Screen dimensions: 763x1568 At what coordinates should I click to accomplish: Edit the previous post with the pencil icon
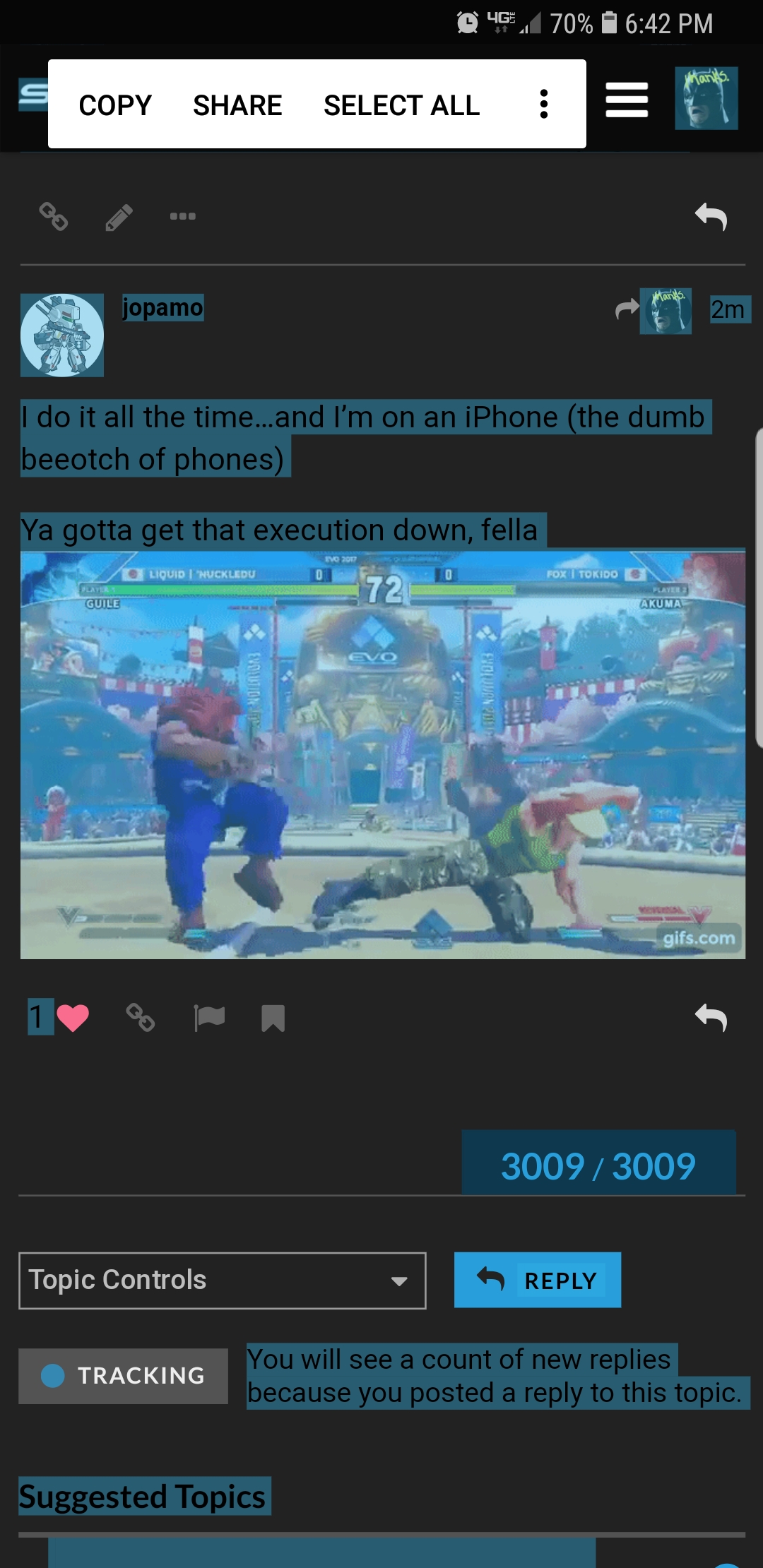[119, 217]
